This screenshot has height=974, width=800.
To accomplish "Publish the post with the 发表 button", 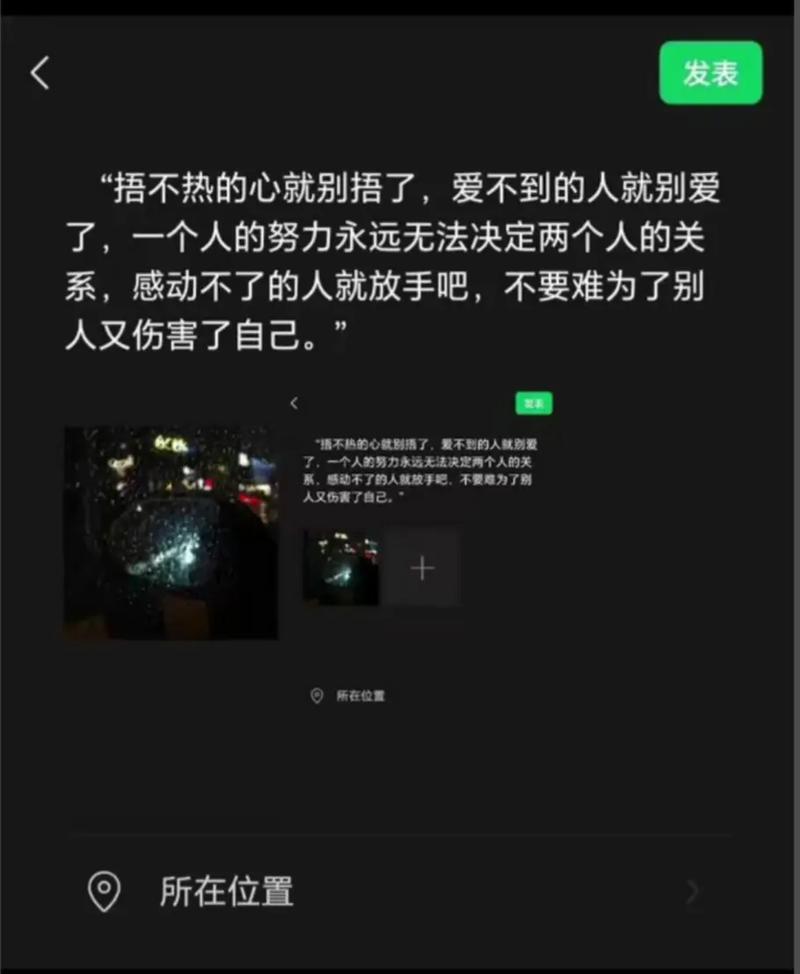I will click(710, 73).
